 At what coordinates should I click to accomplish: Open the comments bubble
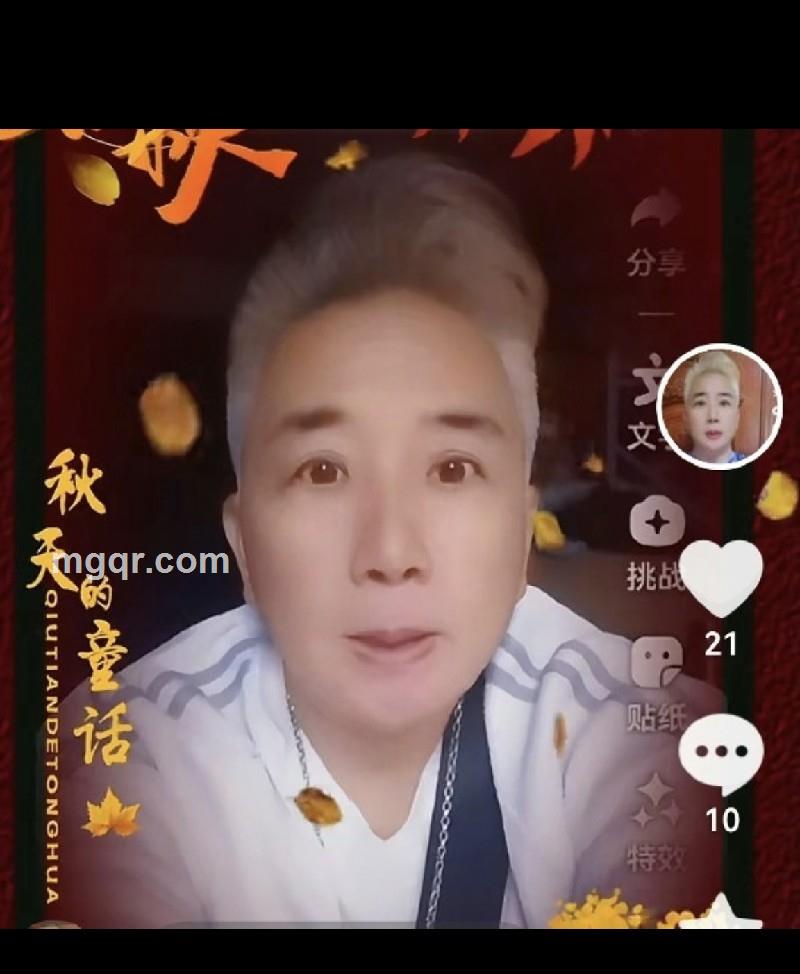coord(720,753)
